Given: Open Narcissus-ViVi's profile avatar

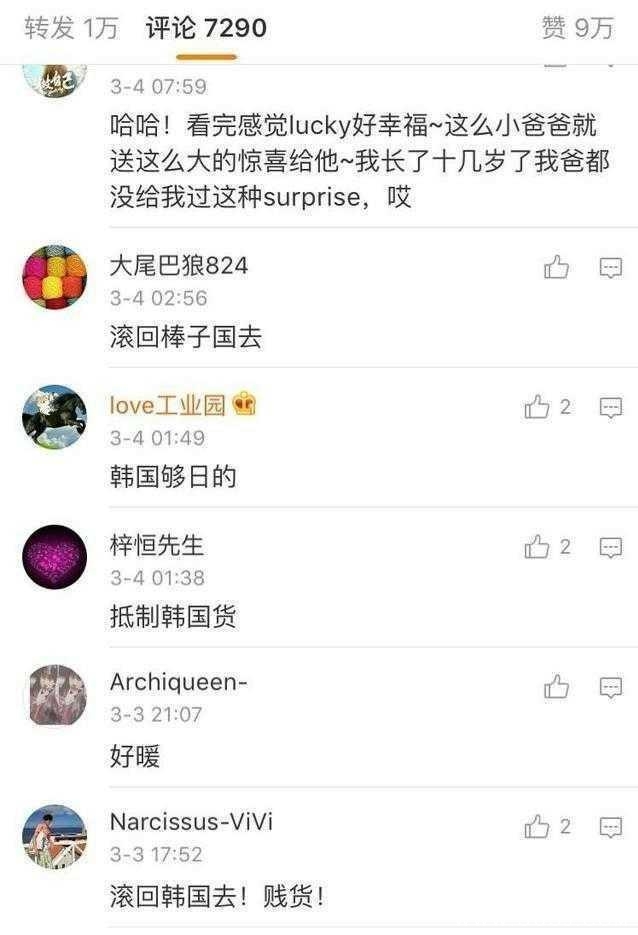Looking at the screenshot, I should [55, 837].
